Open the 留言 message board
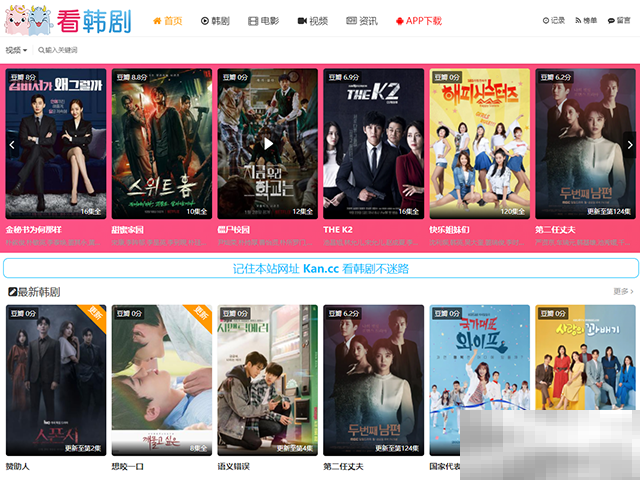The image size is (640, 480). pyautogui.click(x=618, y=20)
